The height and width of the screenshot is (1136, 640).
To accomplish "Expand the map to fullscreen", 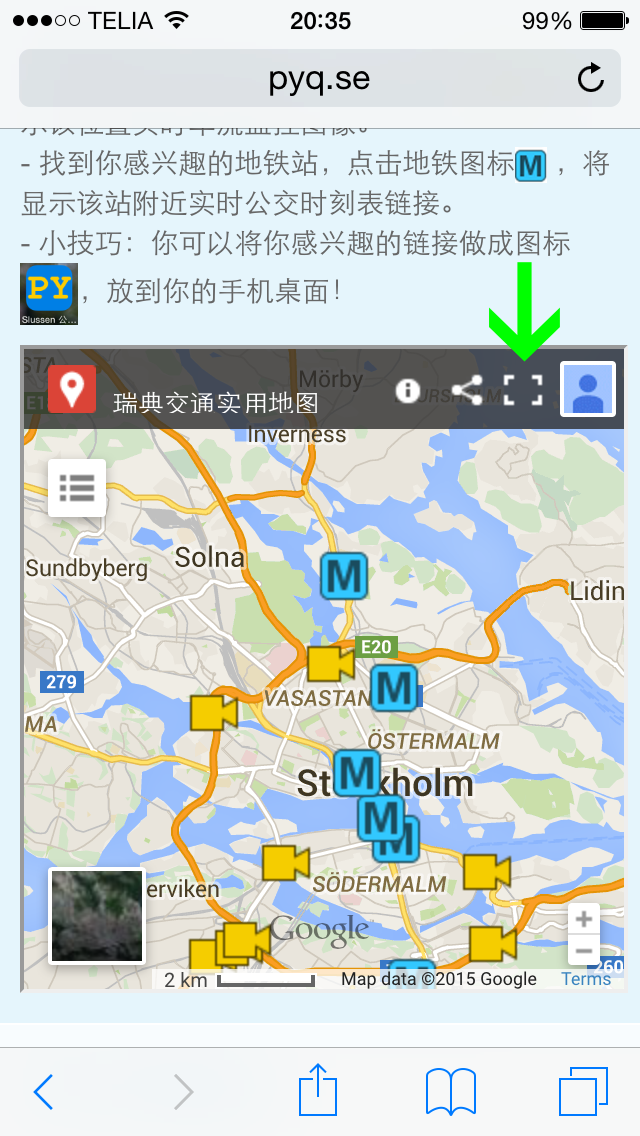I will pos(523,390).
